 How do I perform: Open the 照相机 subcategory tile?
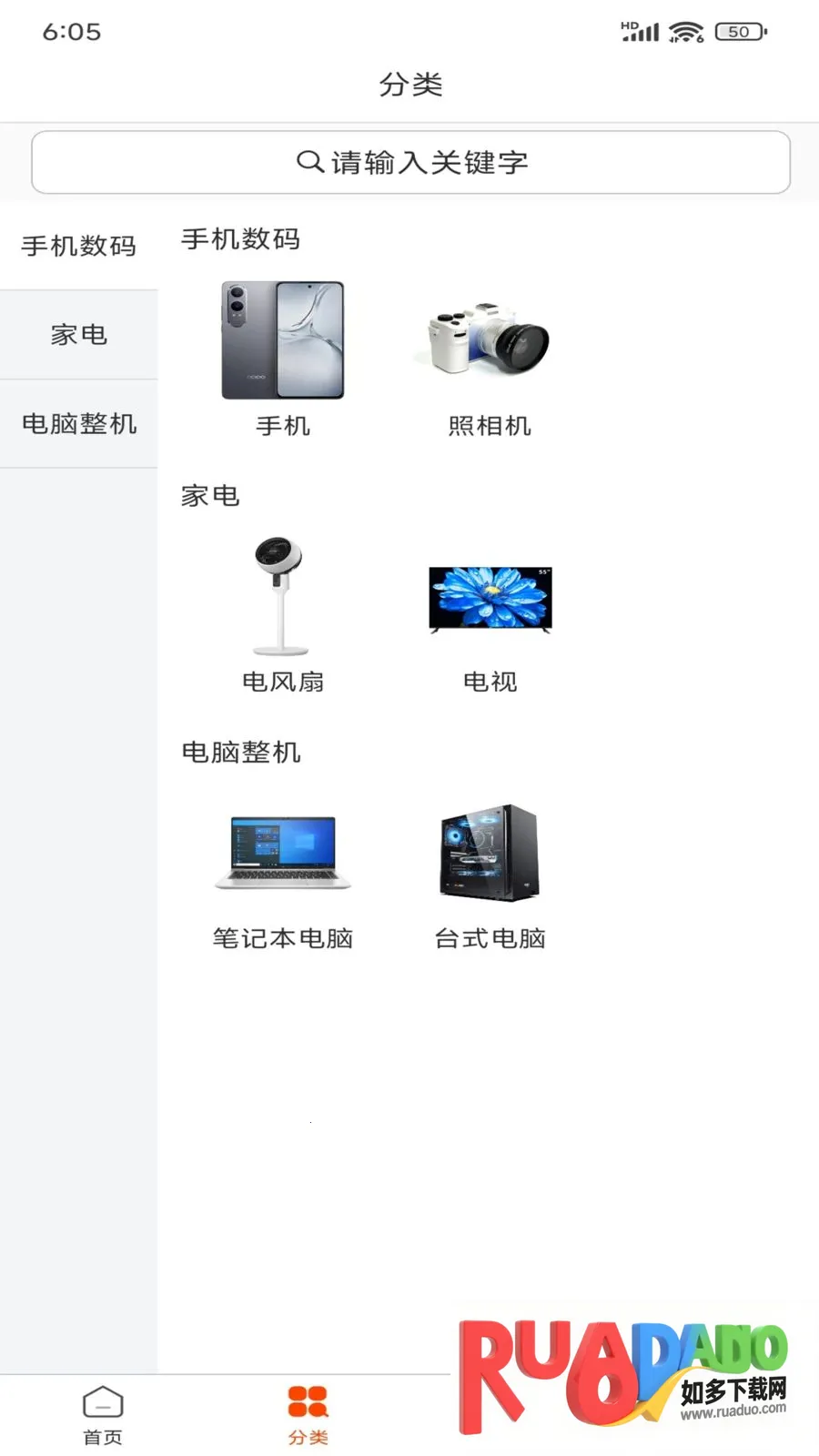coord(490,358)
